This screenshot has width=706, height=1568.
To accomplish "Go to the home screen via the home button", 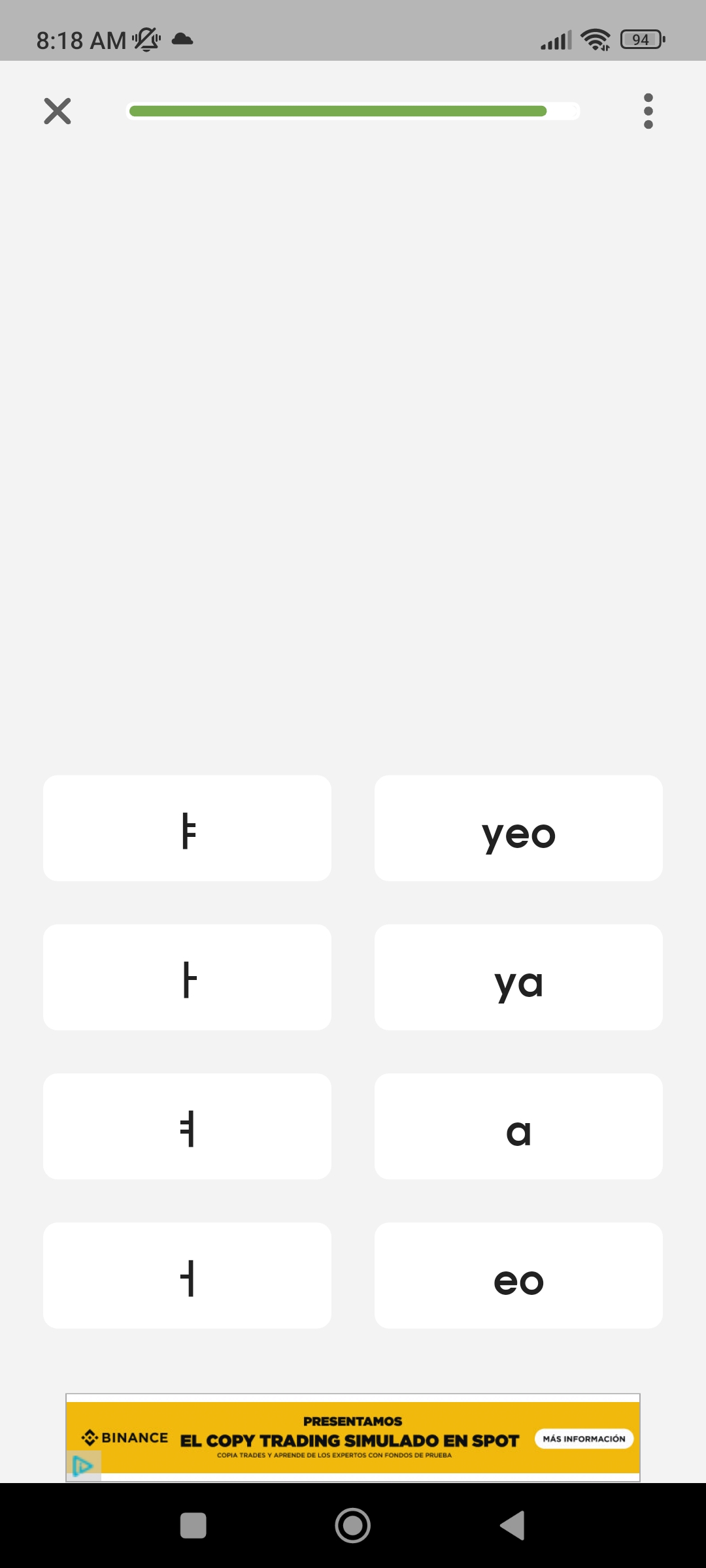I will [x=353, y=1526].
